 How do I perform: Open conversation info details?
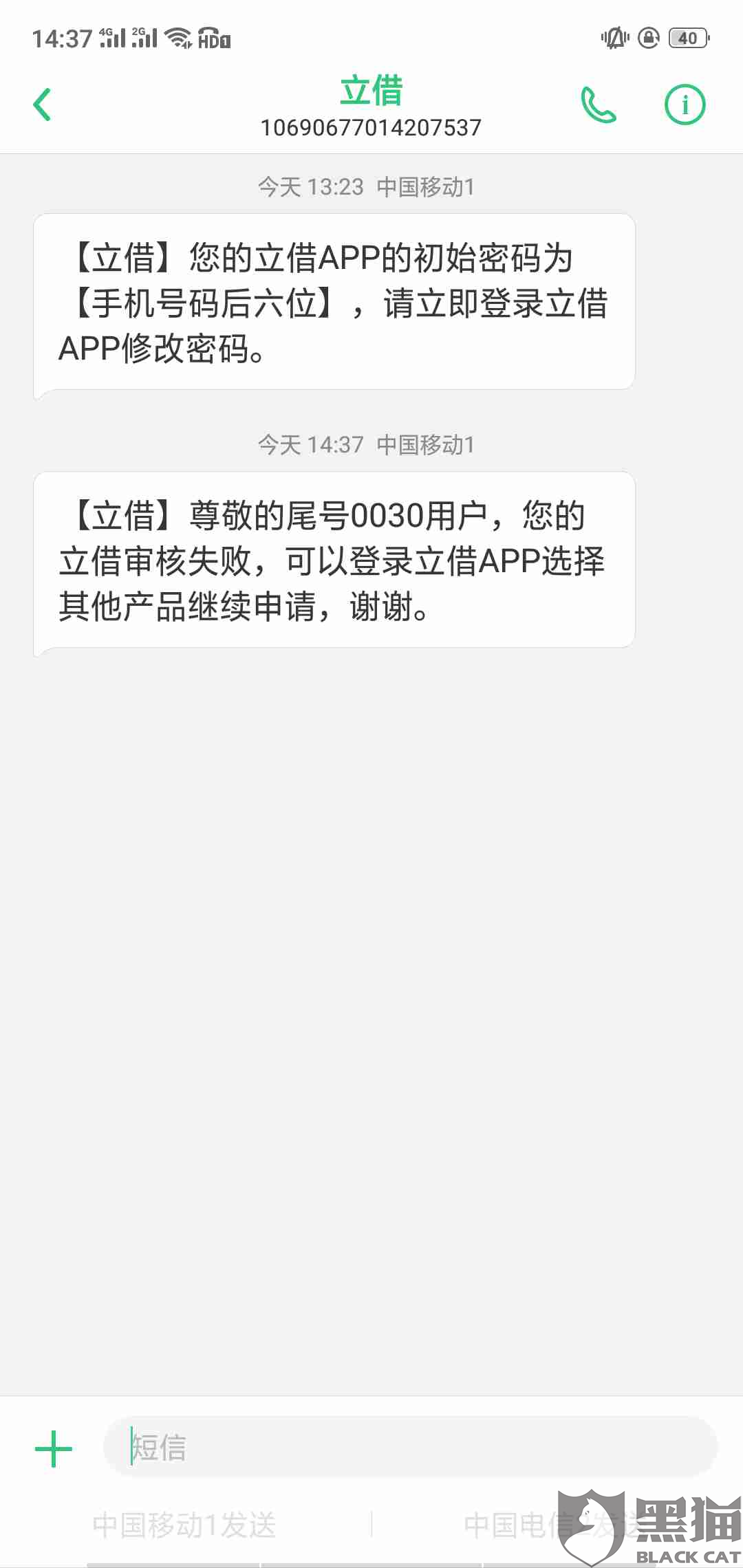685,105
